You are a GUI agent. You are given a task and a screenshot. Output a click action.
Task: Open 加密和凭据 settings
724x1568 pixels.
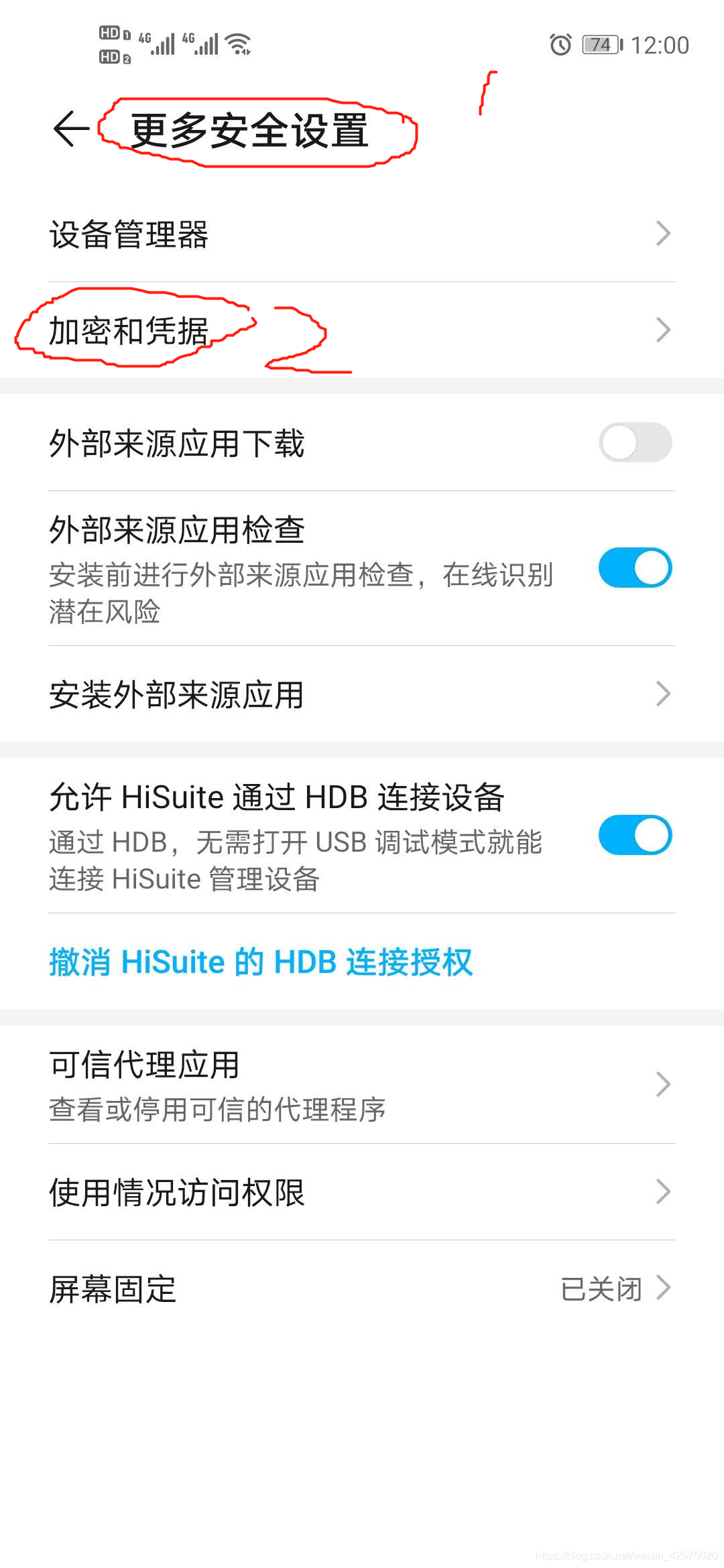[362, 330]
